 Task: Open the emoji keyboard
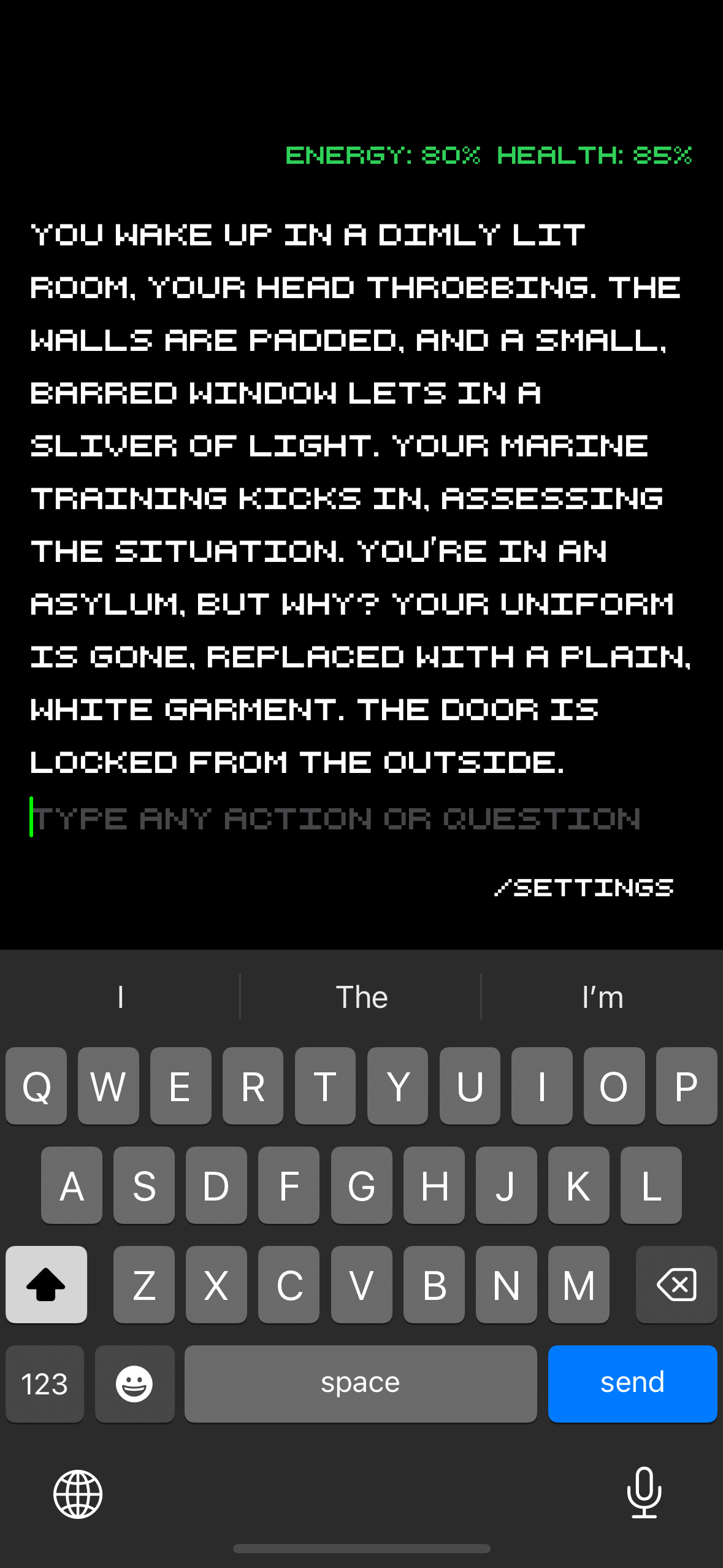tap(134, 1383)
